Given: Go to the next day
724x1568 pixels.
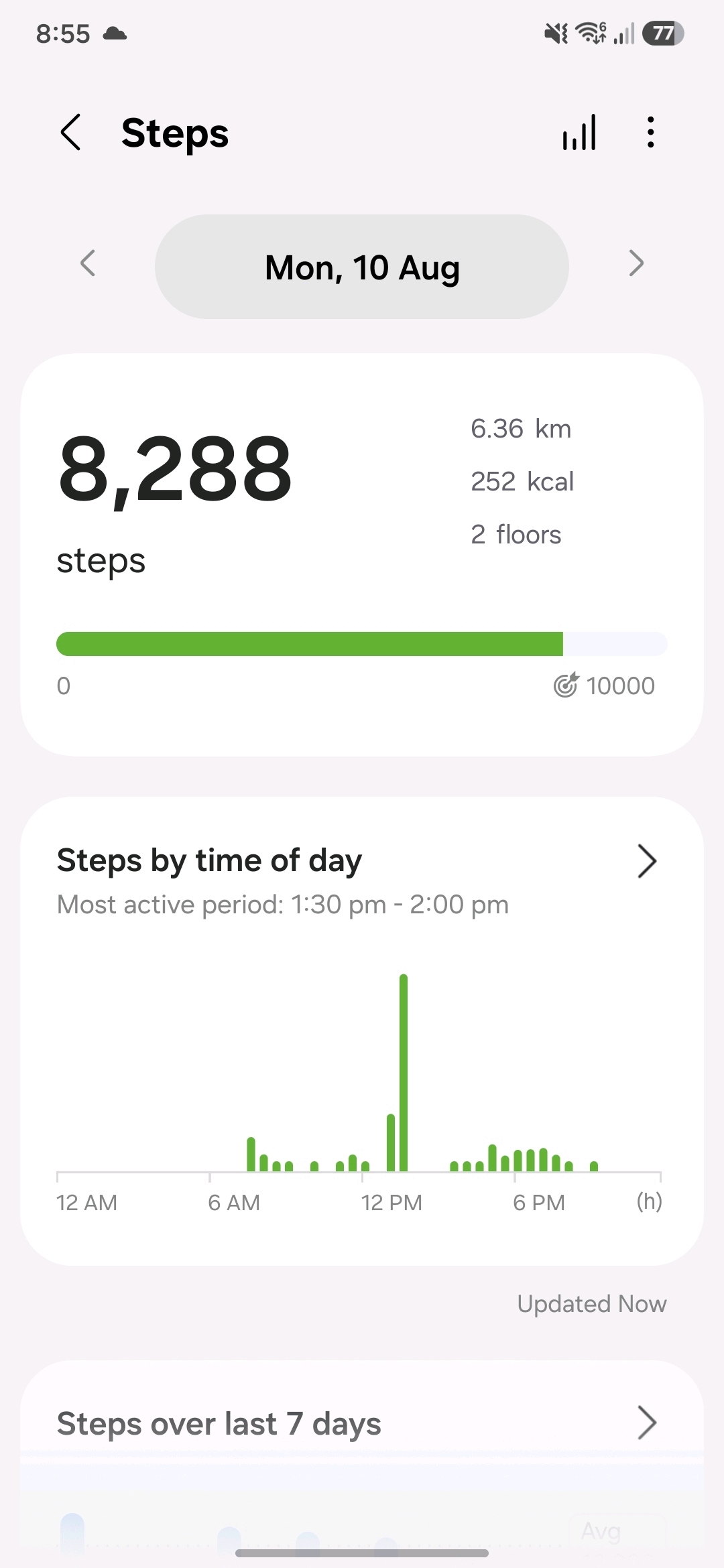Looking at the screenshot, I should pyautogui.click(x=636, y=263).
